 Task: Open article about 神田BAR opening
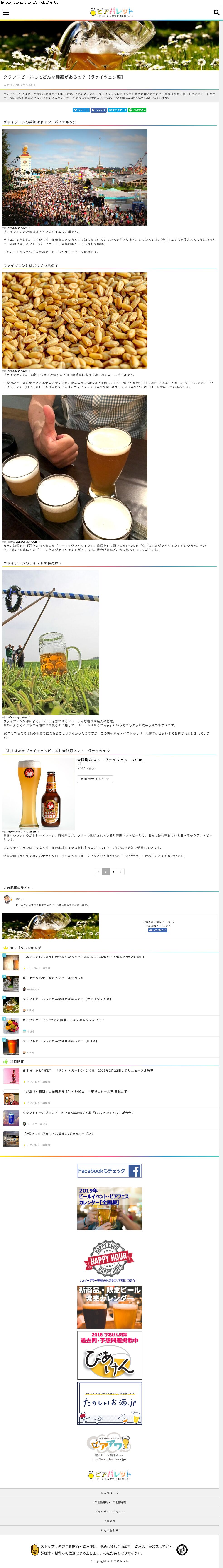(66, 1133)
